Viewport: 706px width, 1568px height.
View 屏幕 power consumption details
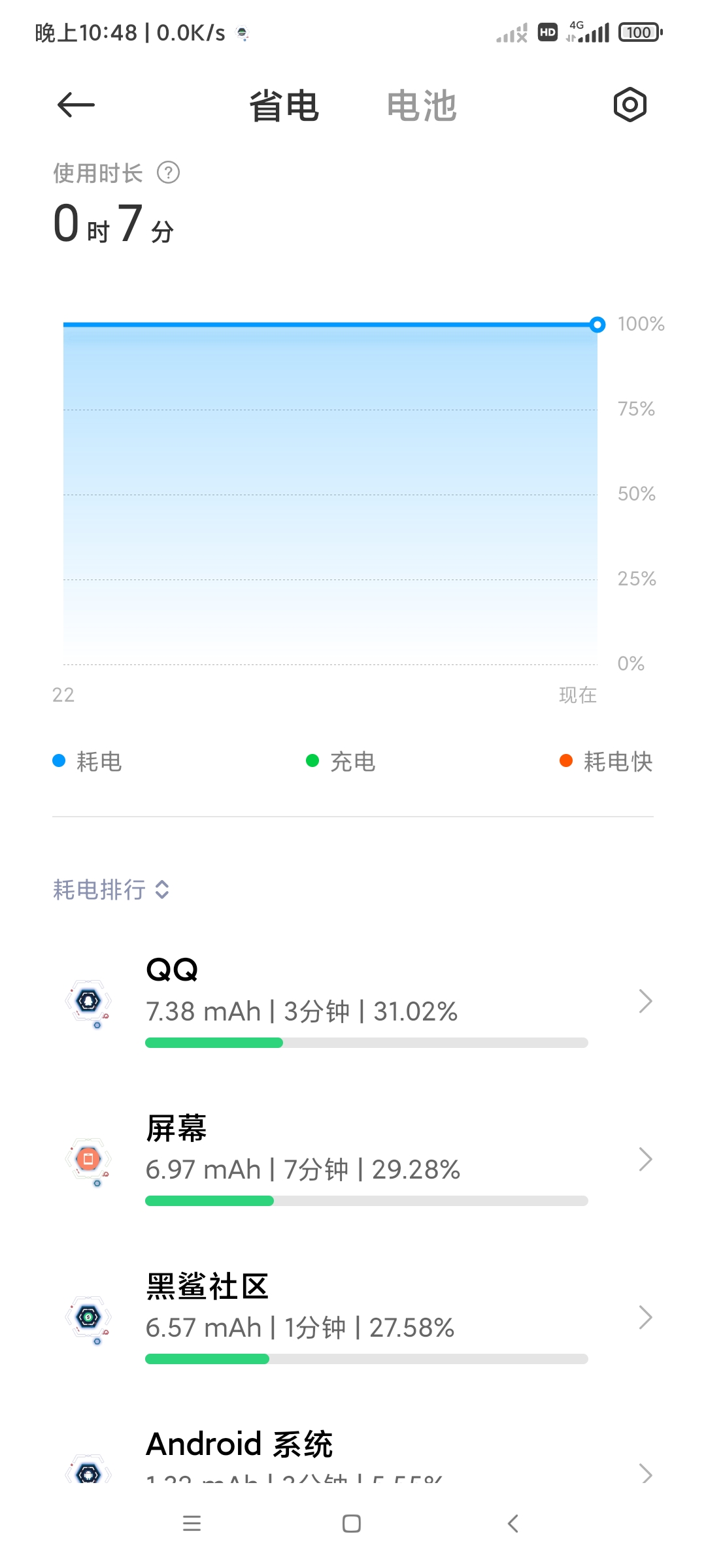[353, 1159]
